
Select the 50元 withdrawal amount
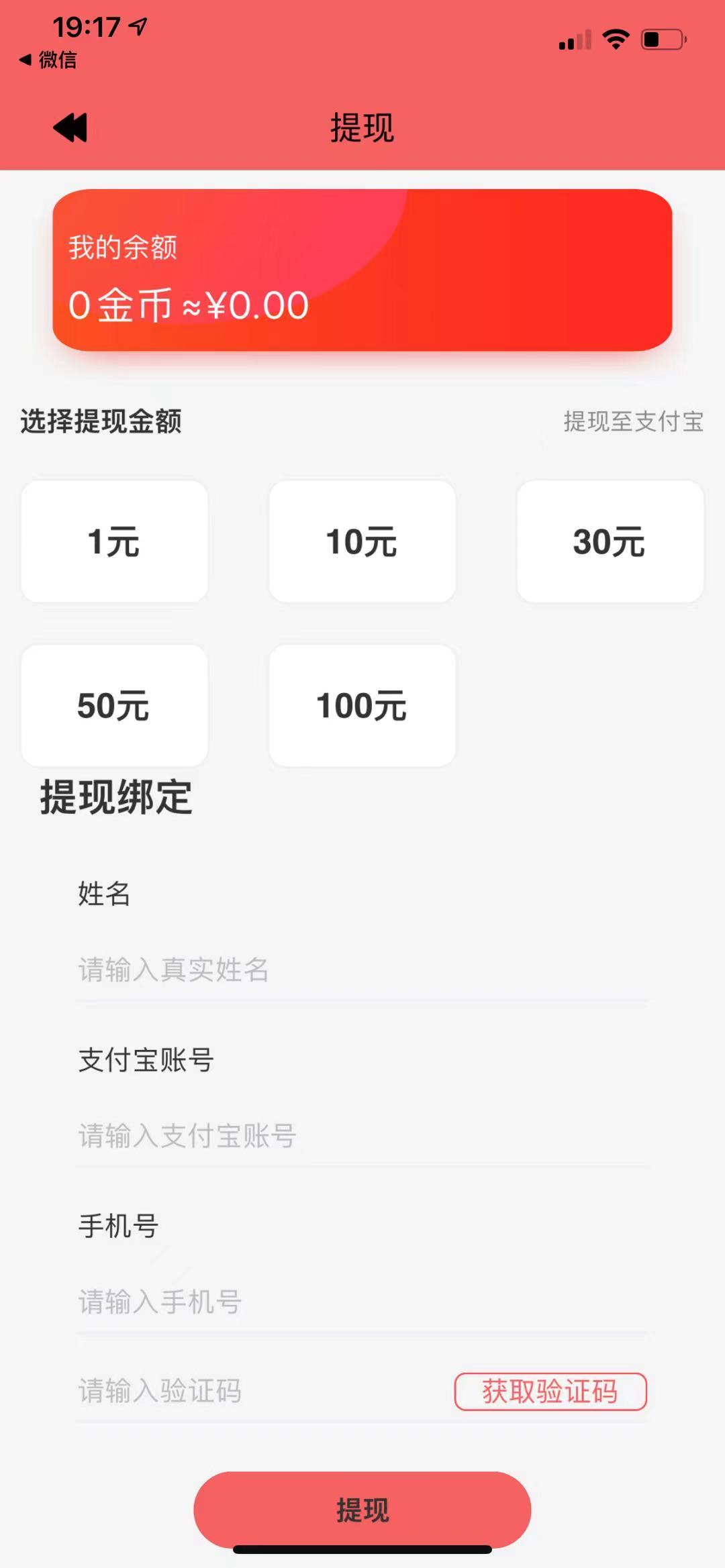pos(115,704)
